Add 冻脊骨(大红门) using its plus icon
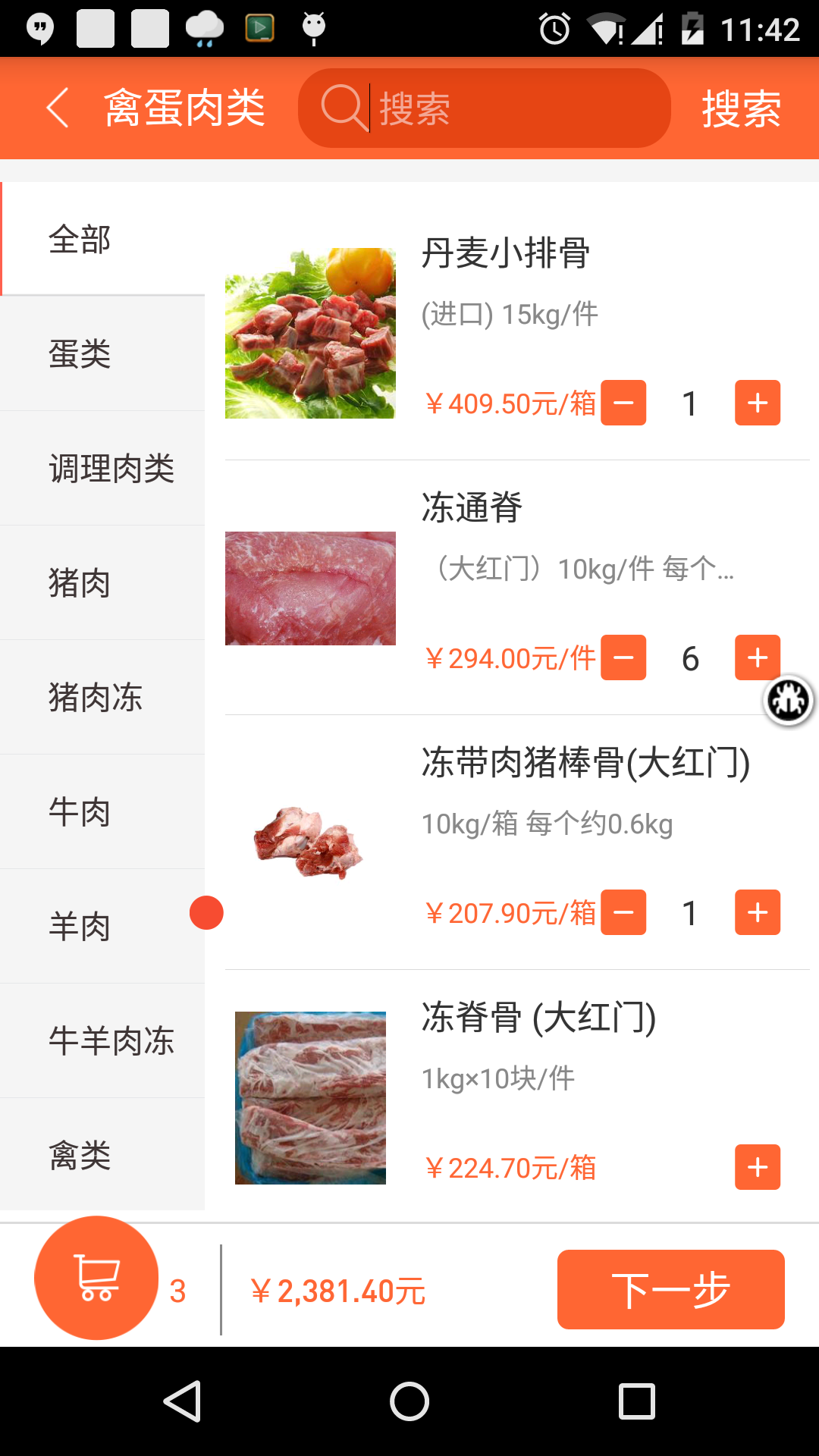 click(x=756, y=1167)
